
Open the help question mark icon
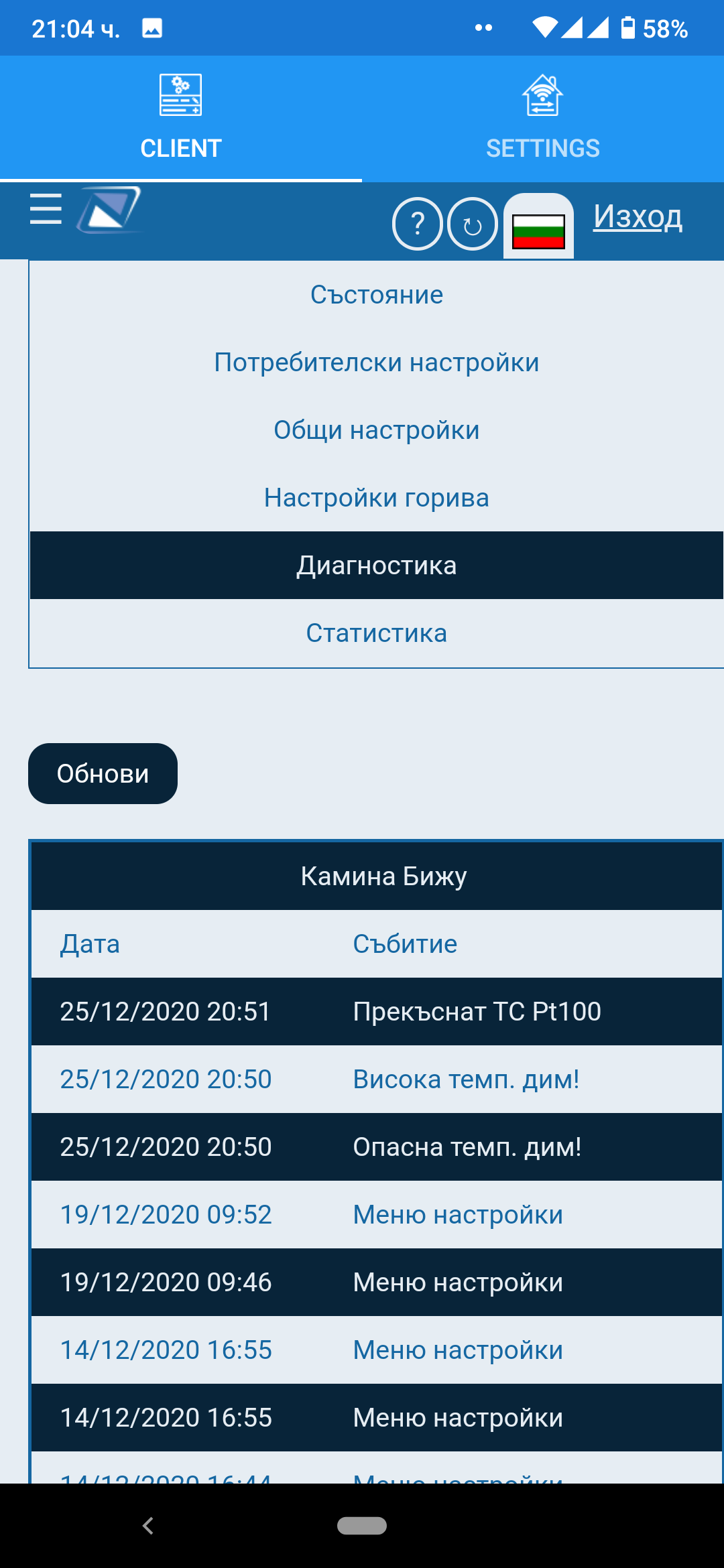(418, 224)
